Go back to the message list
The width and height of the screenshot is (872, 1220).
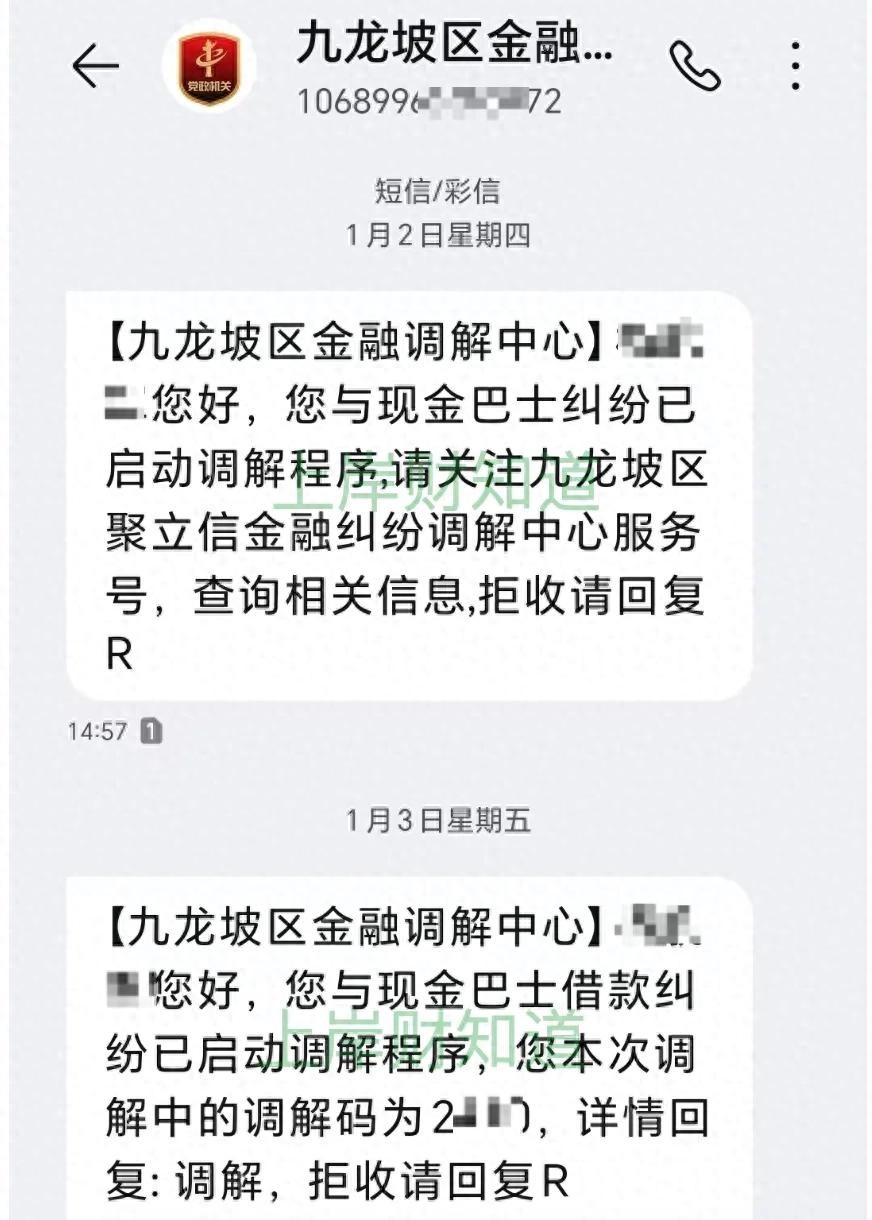pyautogui.click(x=96, y=66)
